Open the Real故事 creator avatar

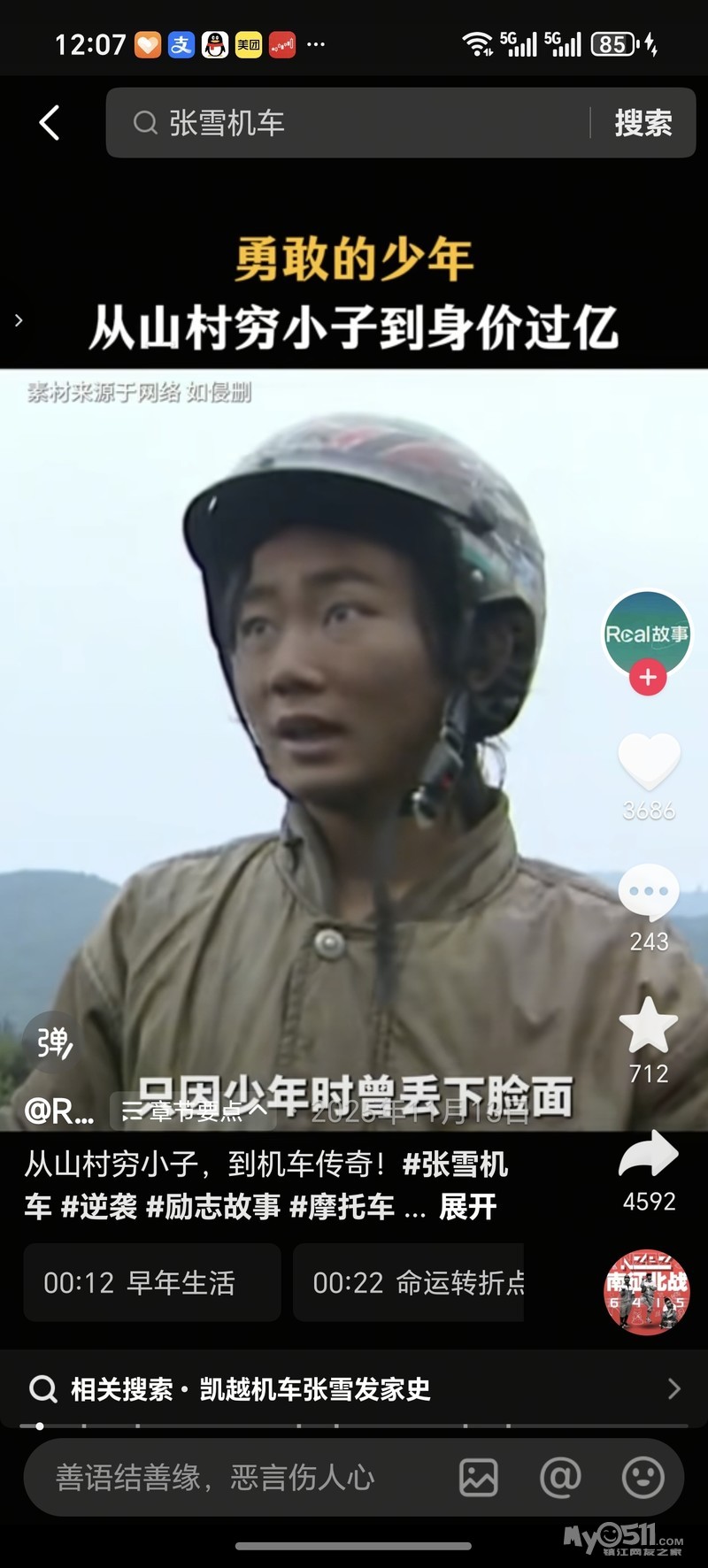point(647,634)
